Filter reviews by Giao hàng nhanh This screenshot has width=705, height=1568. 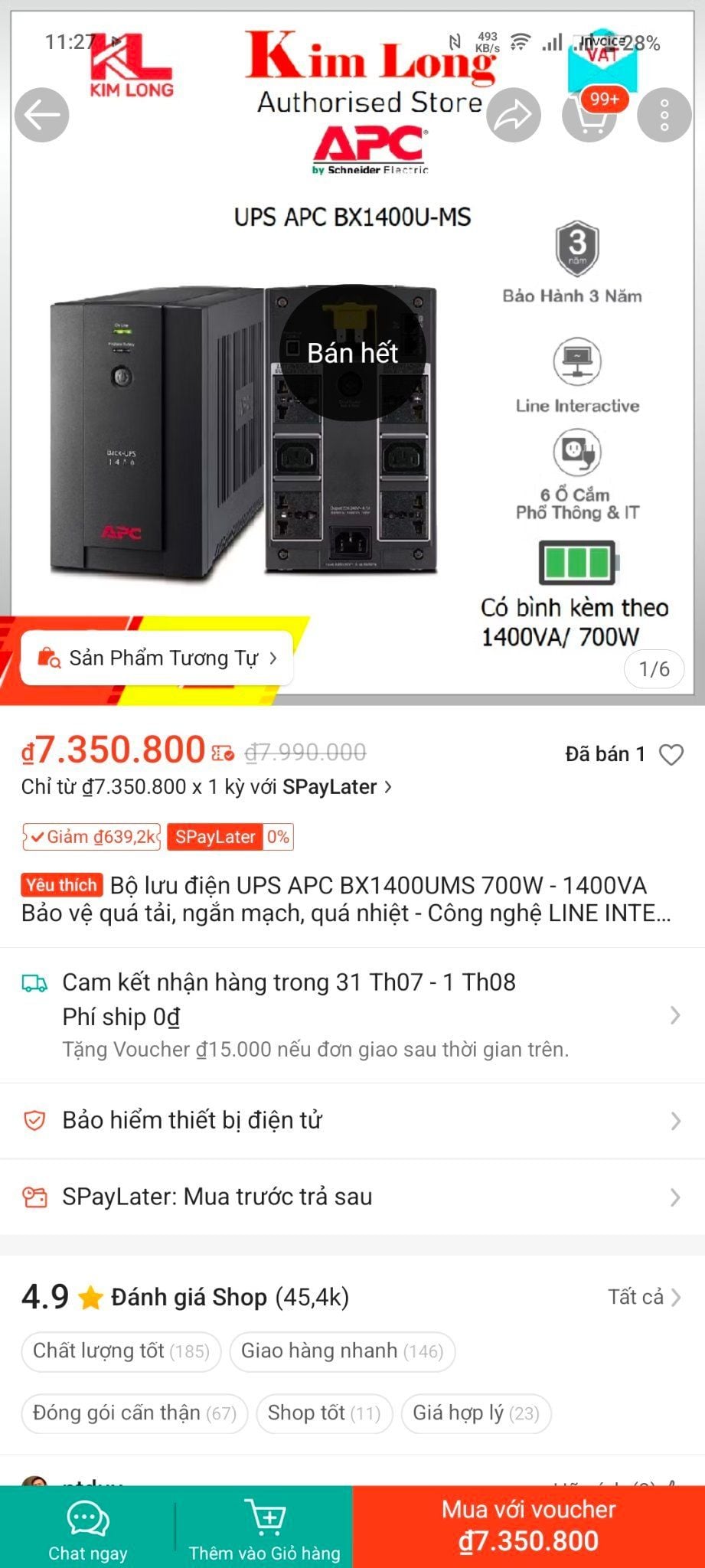tap(341, 1351)
